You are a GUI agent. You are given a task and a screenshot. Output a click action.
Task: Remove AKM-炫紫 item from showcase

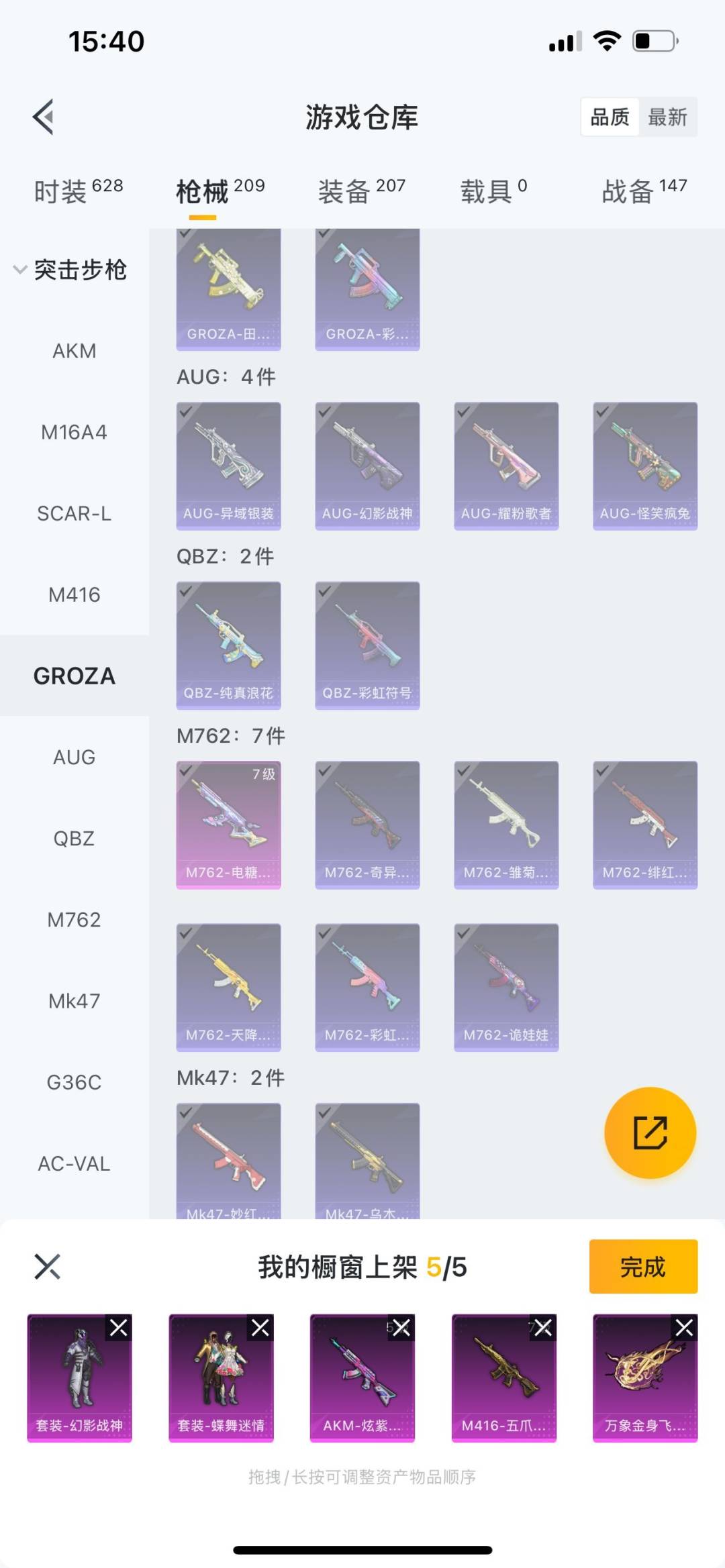401,1328
